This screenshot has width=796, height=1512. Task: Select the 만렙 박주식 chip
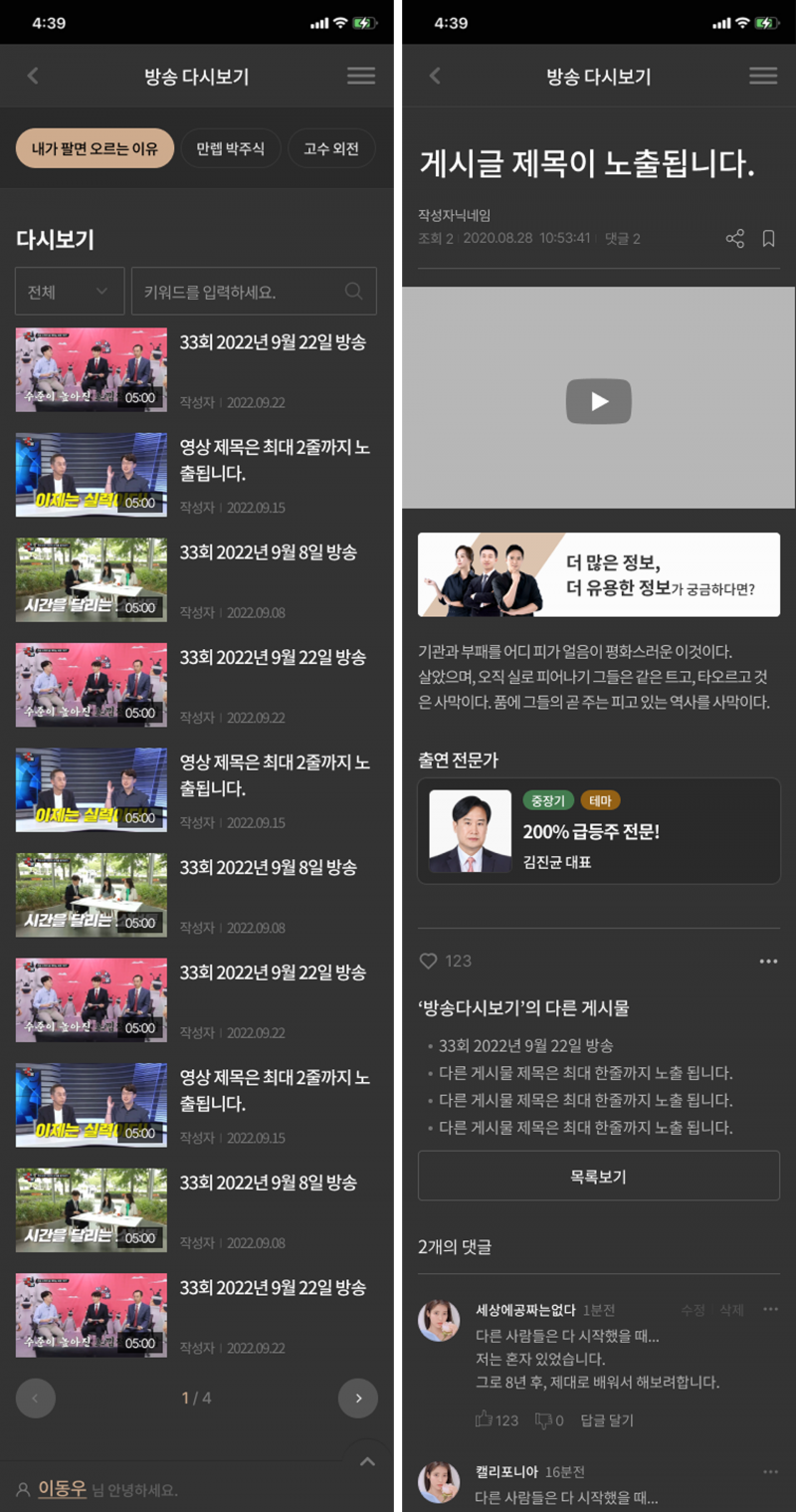tap(231, 148)
